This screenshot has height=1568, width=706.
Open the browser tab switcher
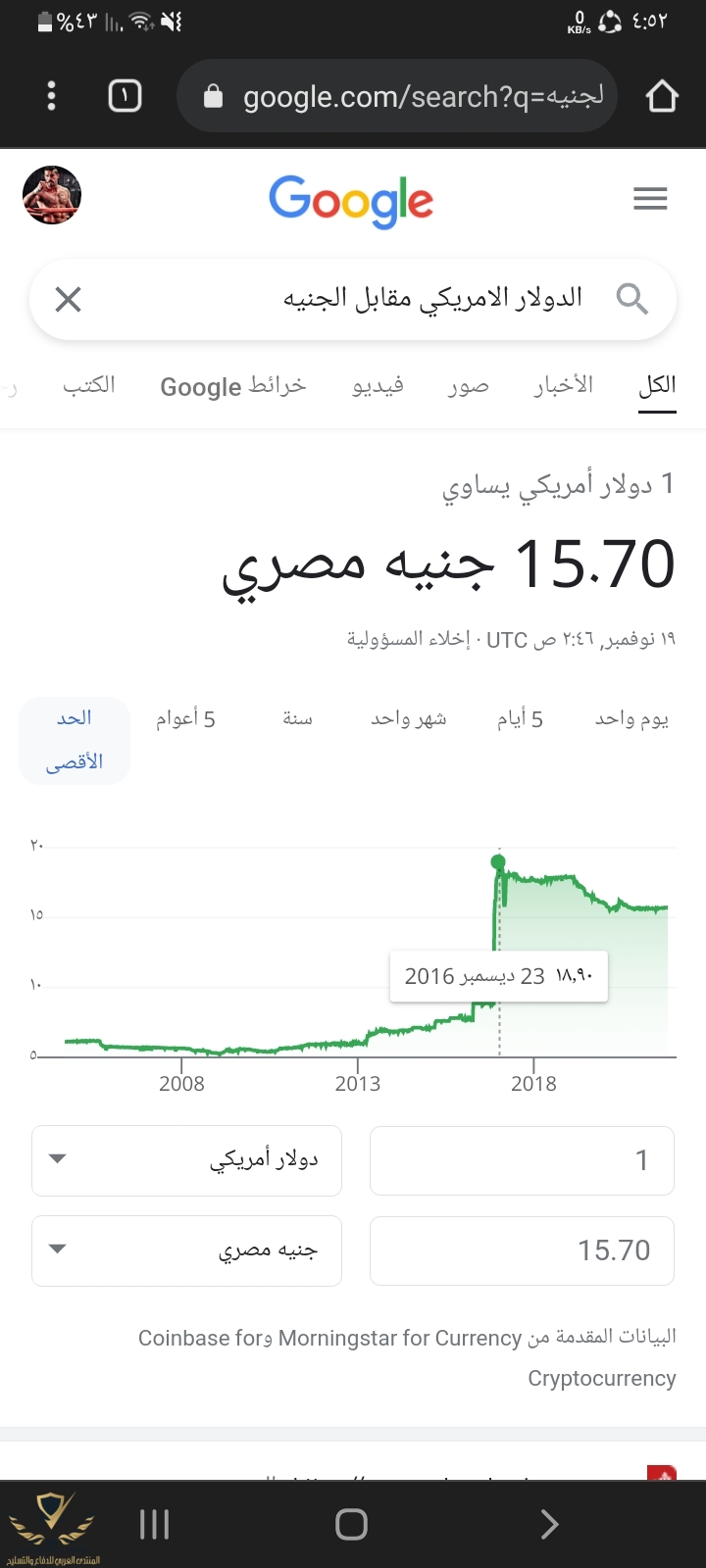point(125,96)
